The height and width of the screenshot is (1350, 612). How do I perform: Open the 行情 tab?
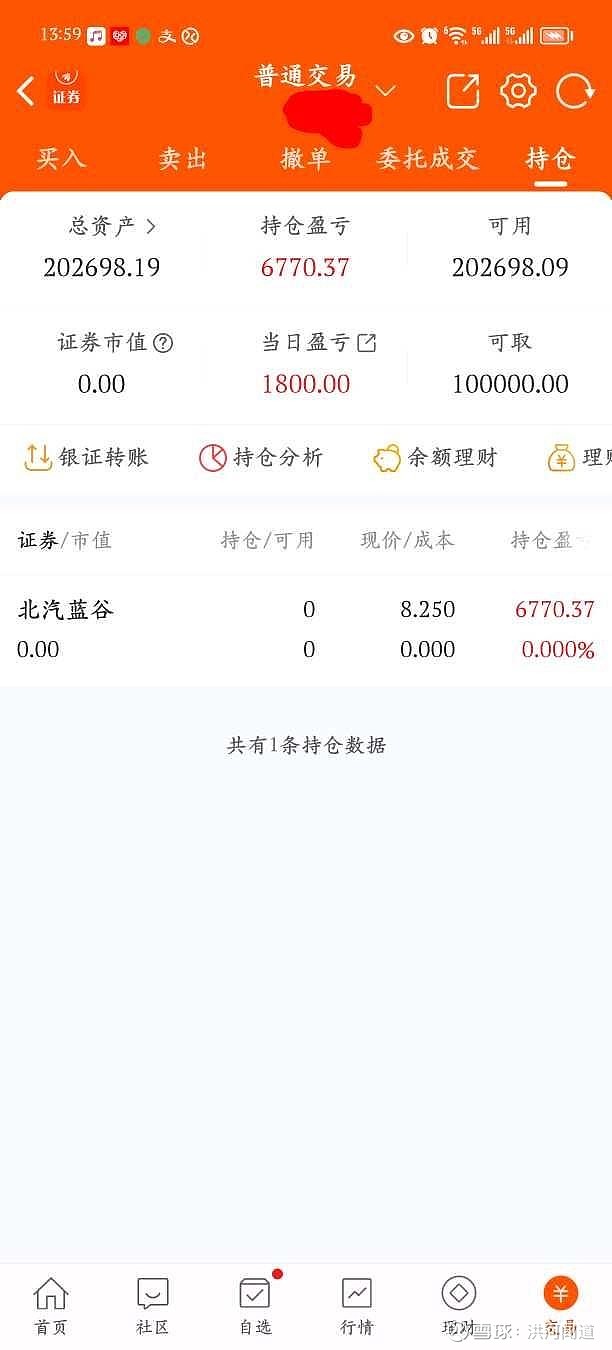click(x=357, y=1306)
